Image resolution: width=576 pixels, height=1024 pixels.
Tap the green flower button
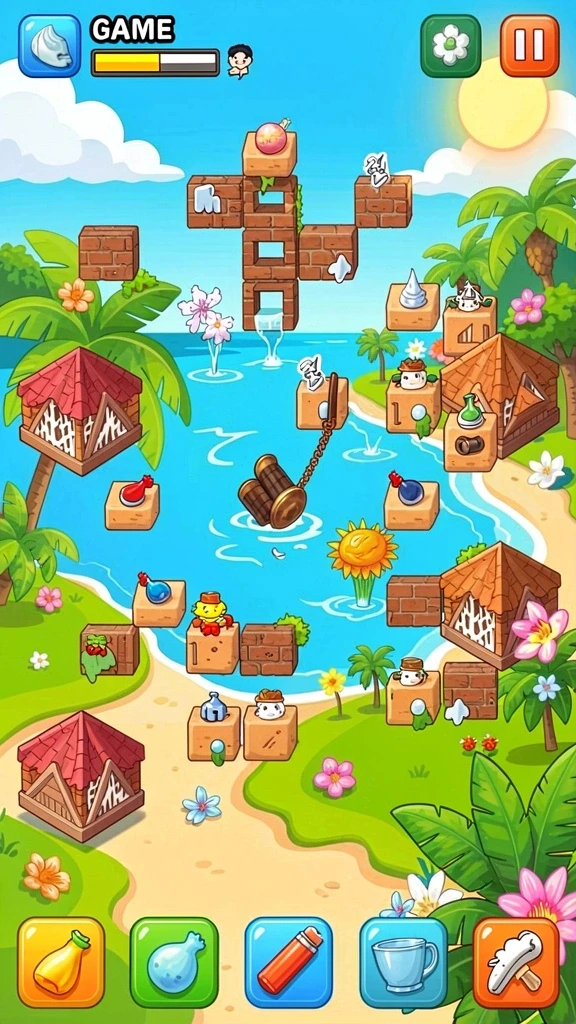(x=451, y=46)
